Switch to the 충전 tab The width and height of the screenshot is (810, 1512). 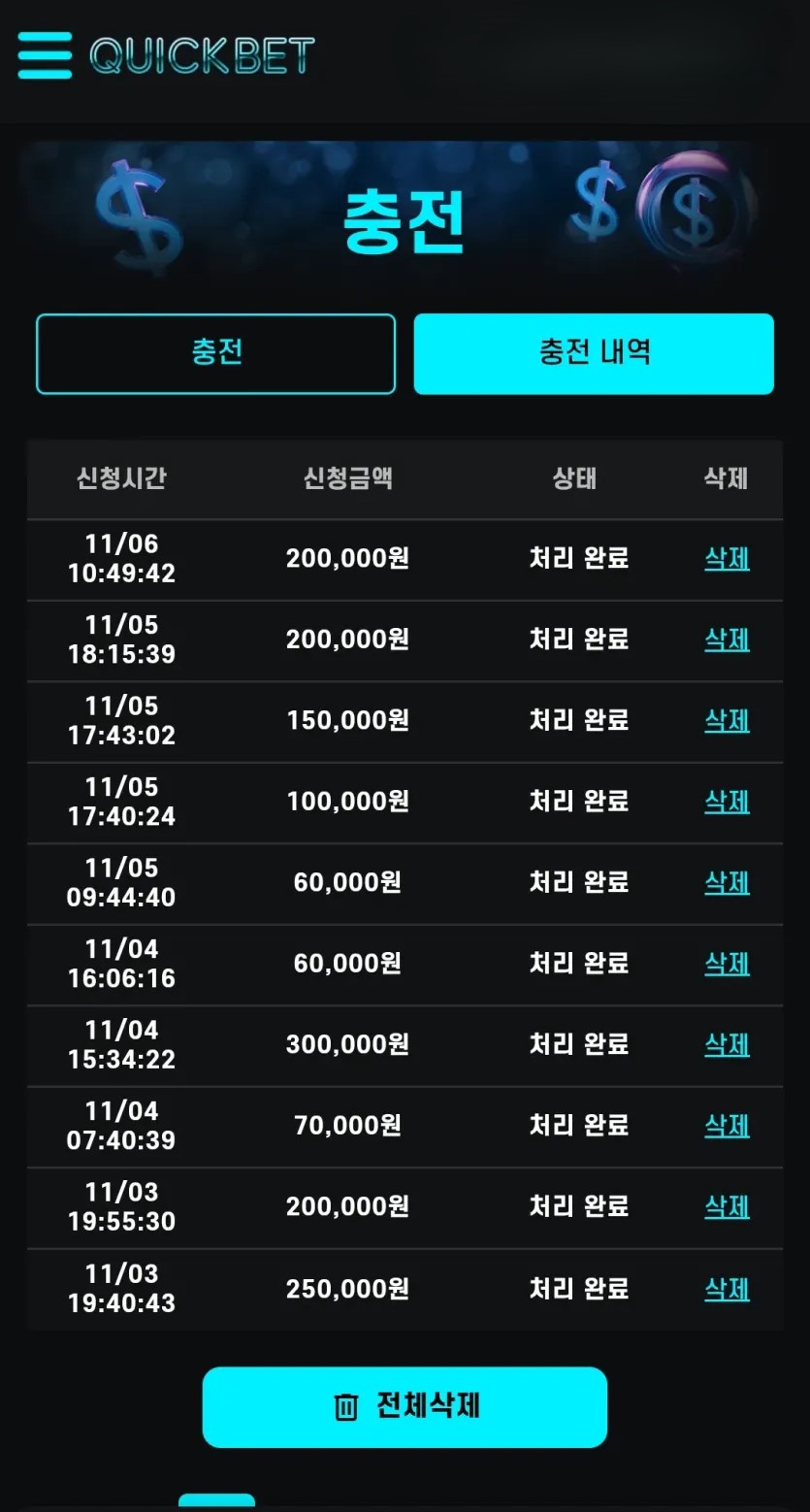point(215,354)
